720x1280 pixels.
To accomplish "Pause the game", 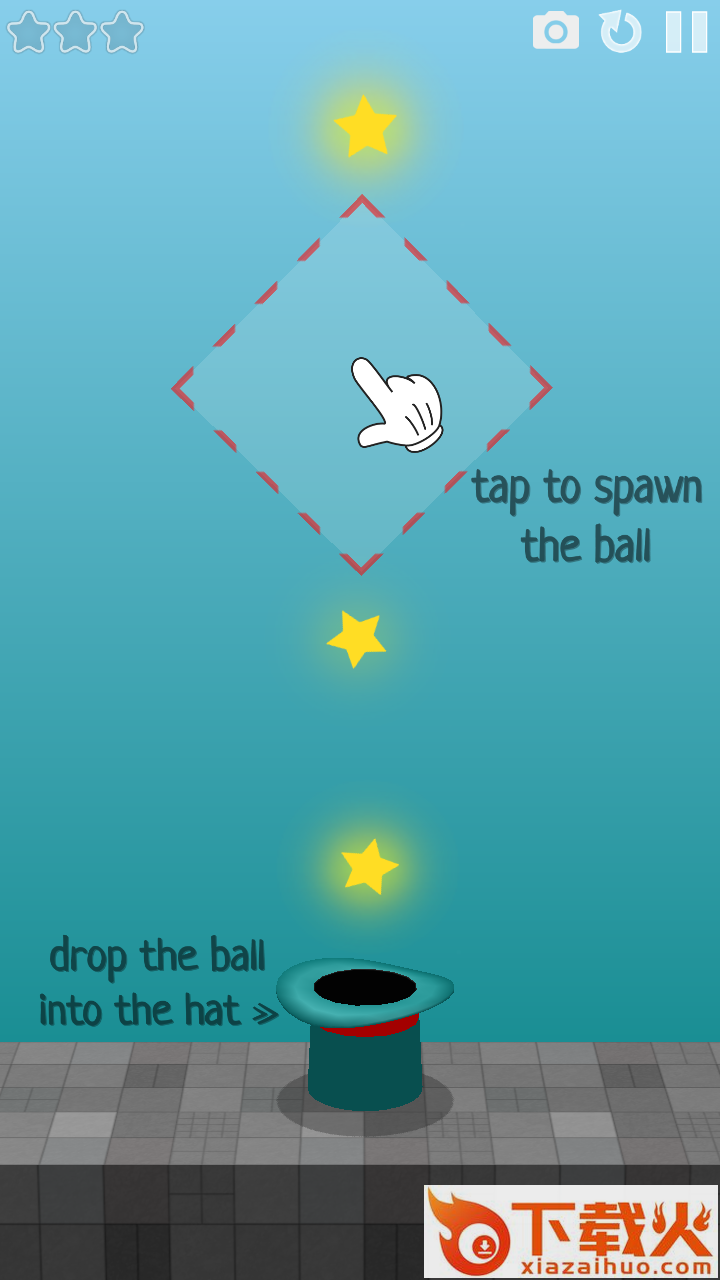I will pos(687,31).
